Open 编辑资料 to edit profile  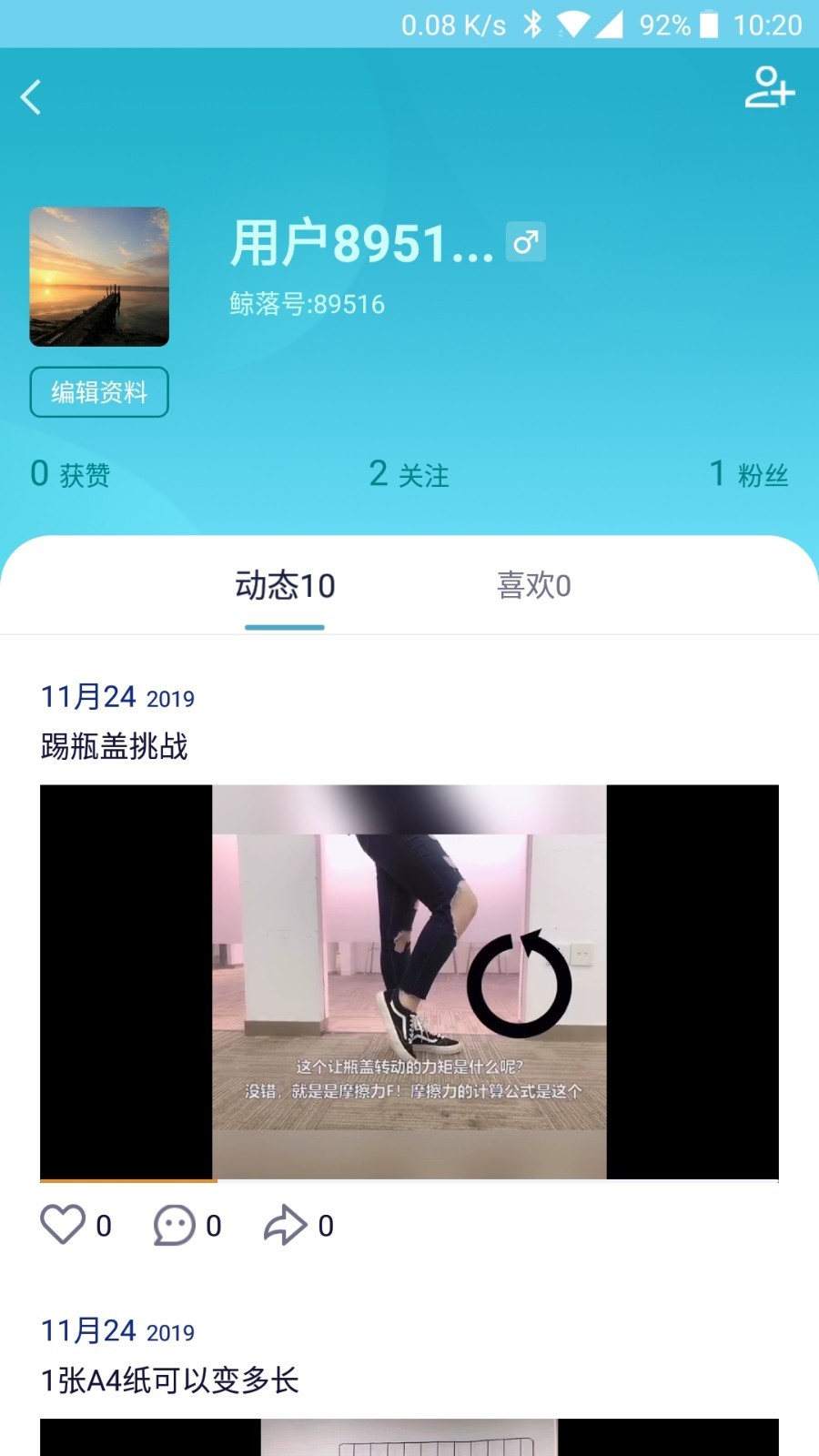point(99,392)
